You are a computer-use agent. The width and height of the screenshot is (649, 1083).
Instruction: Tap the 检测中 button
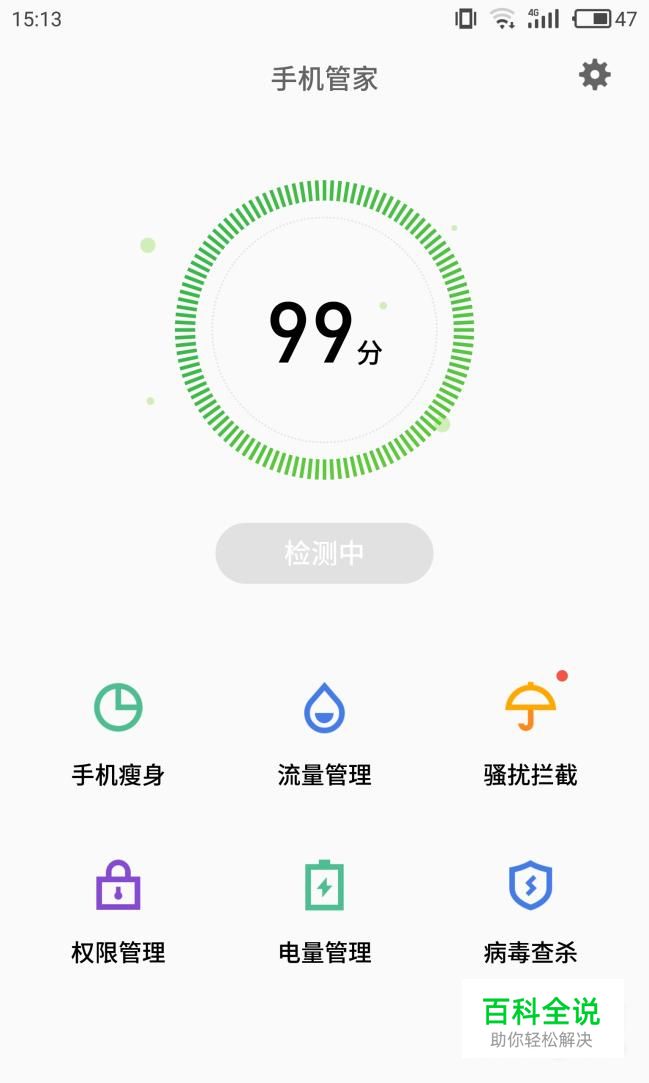(x=324, y=553)
